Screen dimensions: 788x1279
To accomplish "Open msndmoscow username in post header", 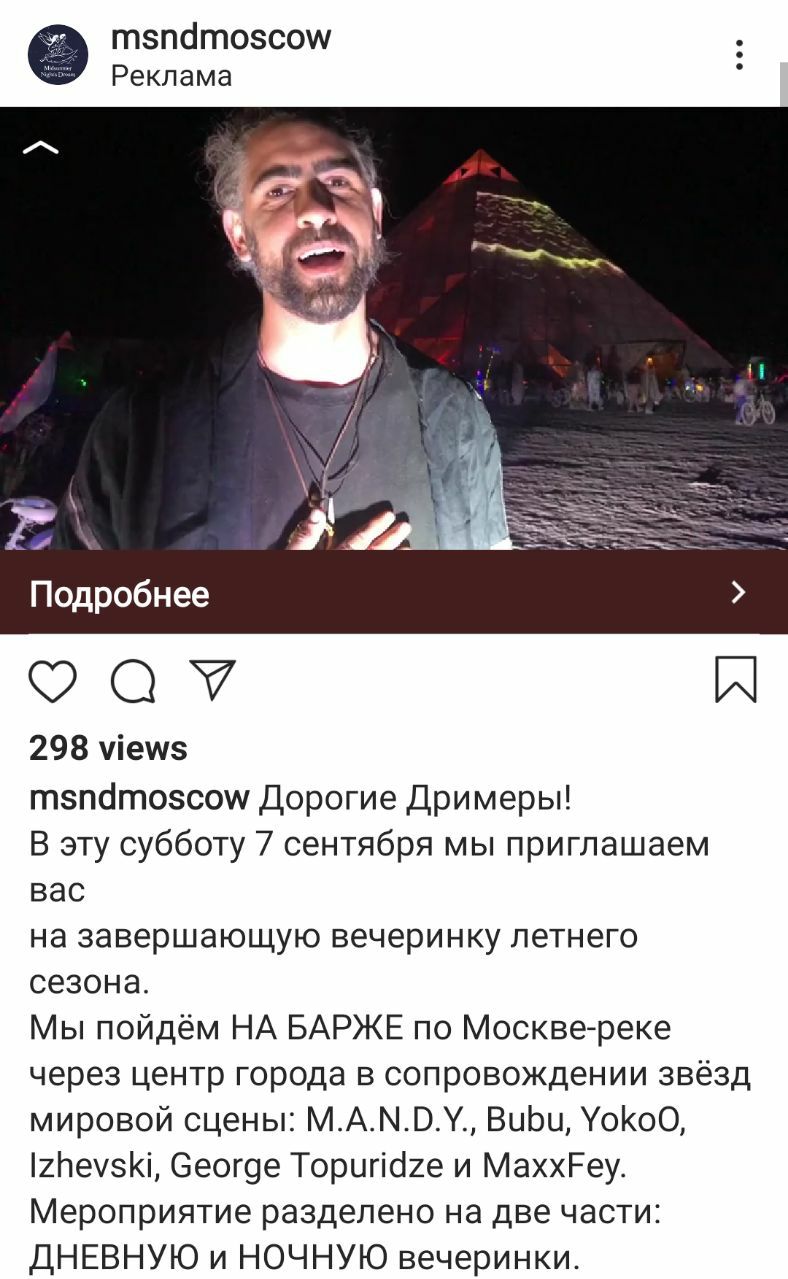I will click(x=220, y=38).
